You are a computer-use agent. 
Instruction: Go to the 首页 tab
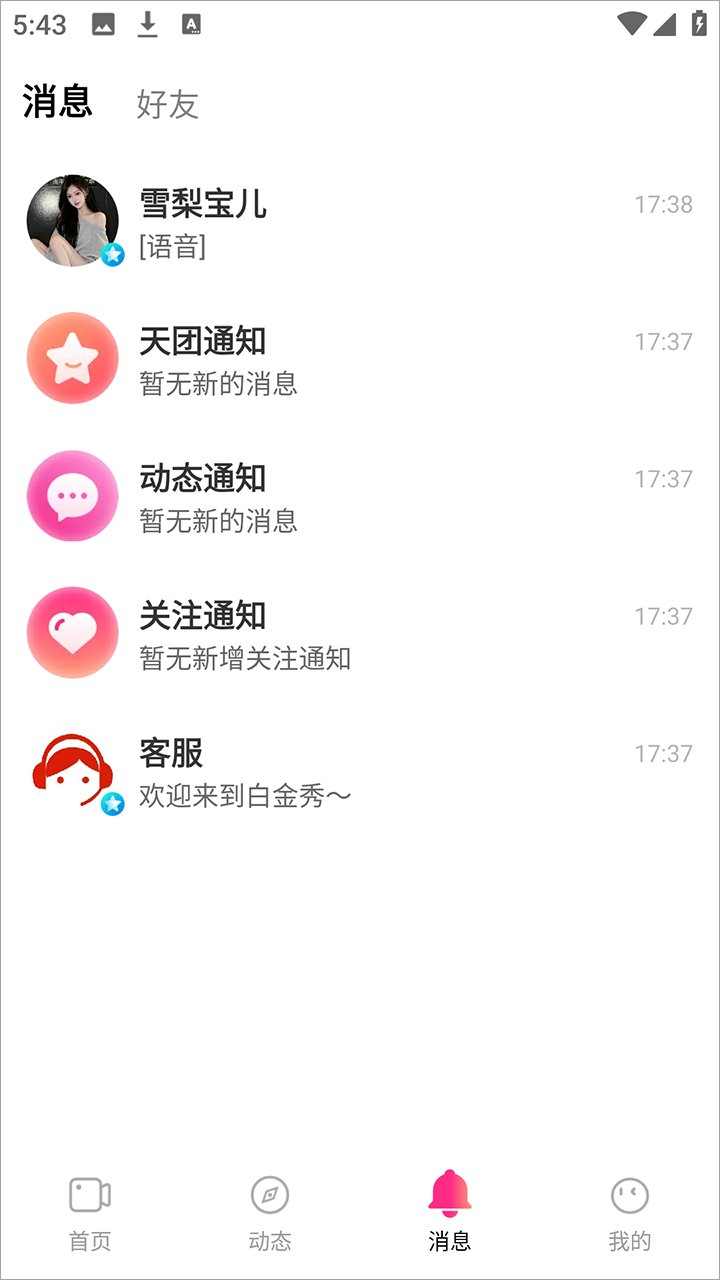coord(90,1212)
